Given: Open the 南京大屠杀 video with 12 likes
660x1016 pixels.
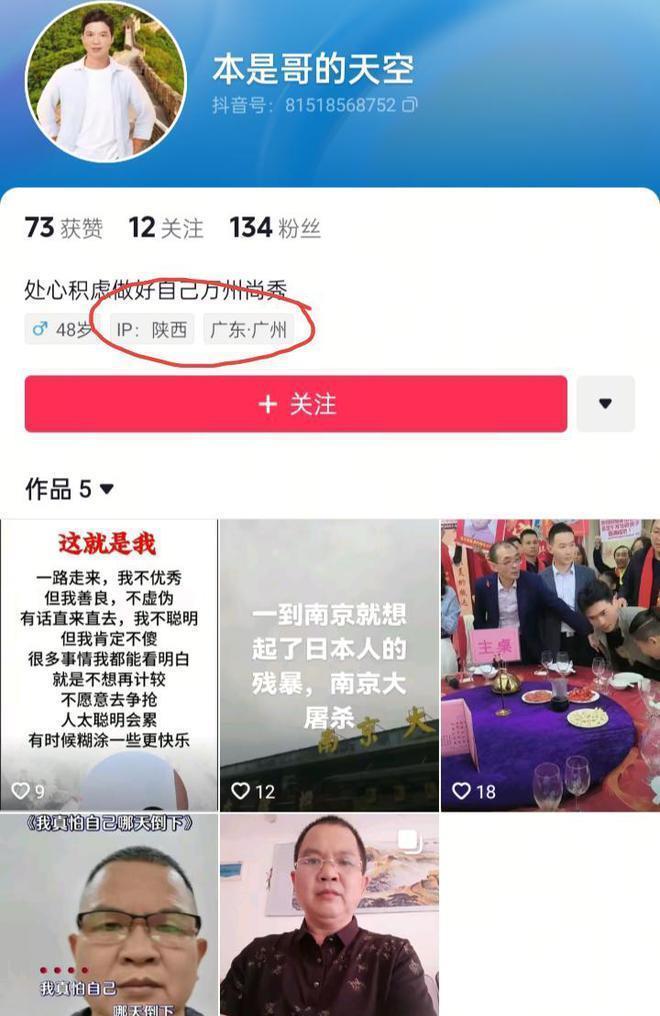Looking at the screenshot, I should [329, 665].
